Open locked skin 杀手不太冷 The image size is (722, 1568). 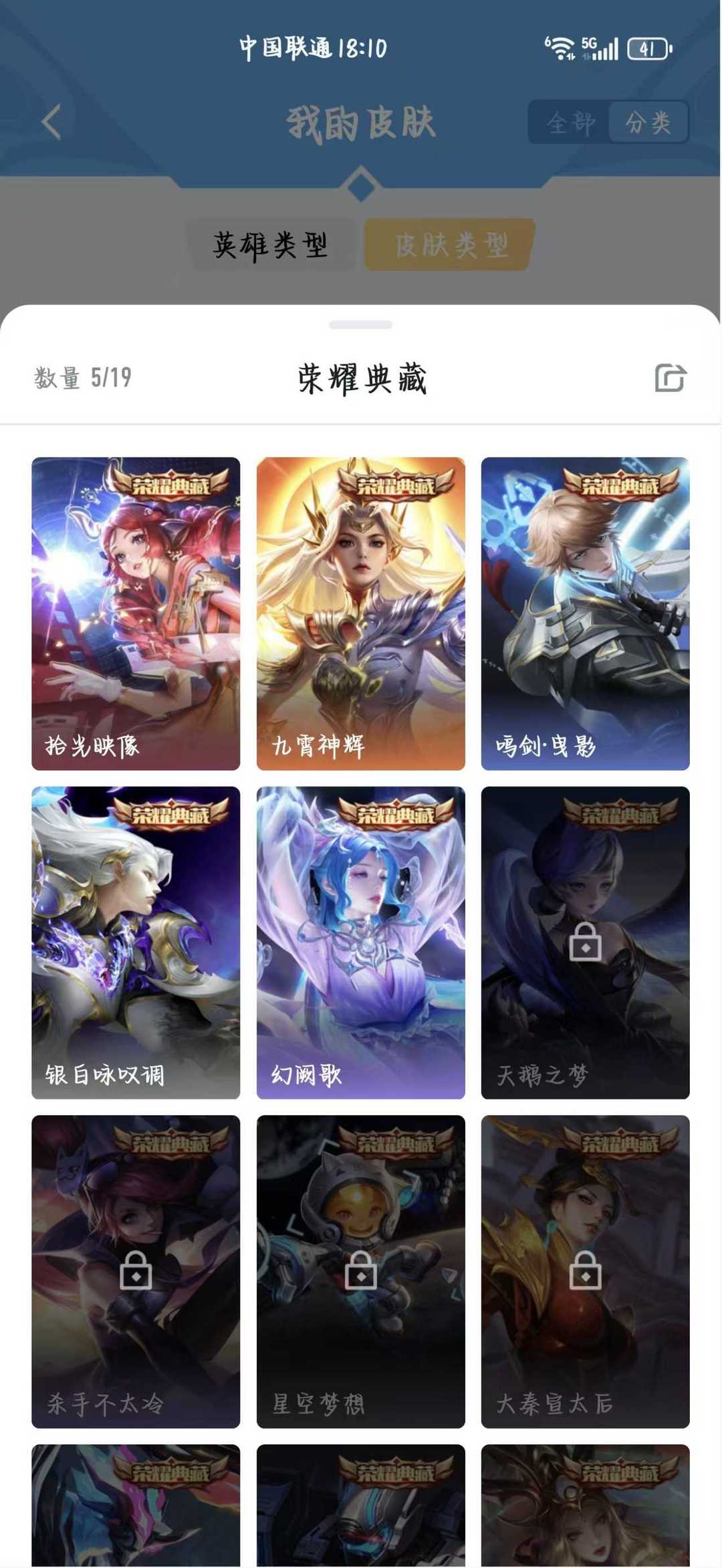coord(136,1271)
